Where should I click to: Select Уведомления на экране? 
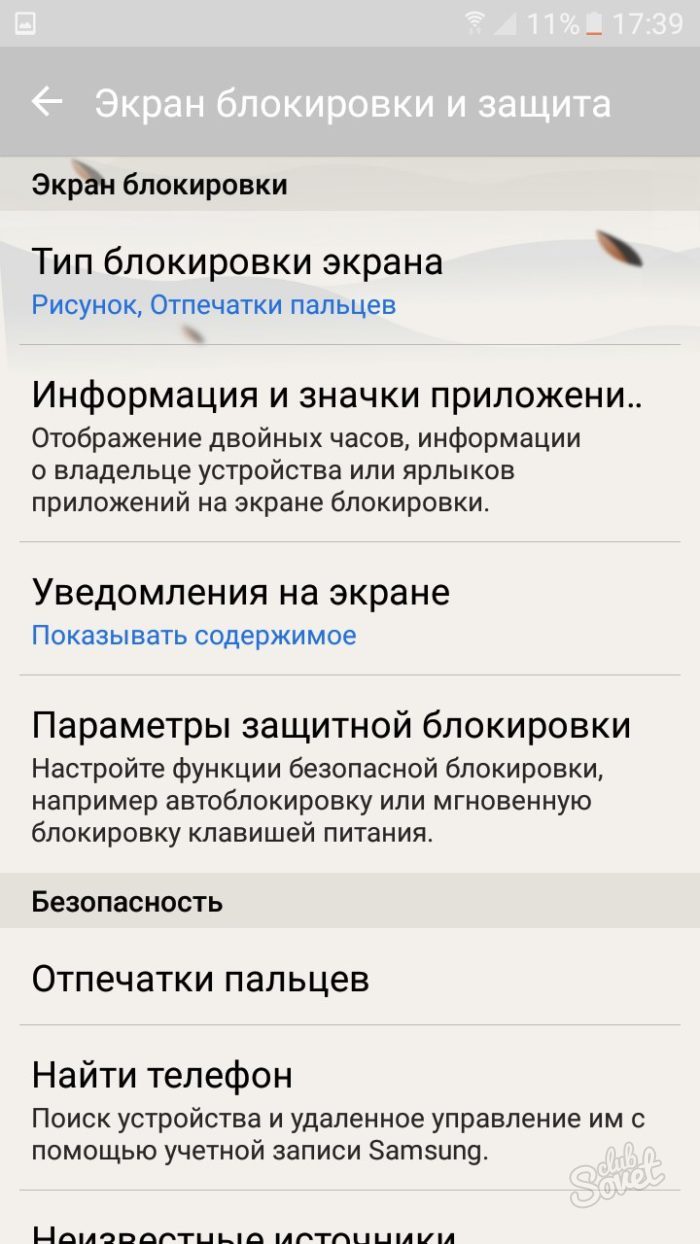coord(350,609)
